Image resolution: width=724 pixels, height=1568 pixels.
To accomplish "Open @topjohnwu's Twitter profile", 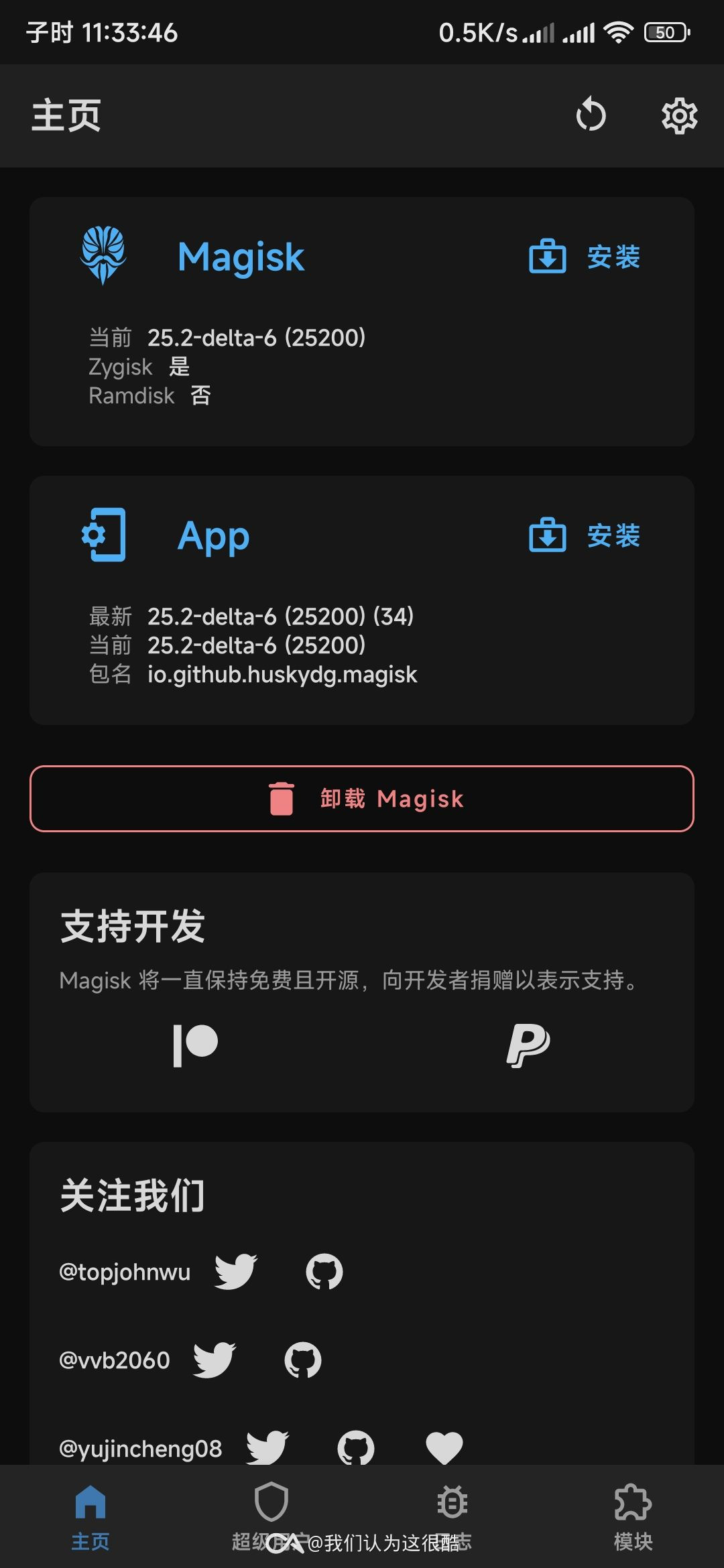I will point(236,1271).
